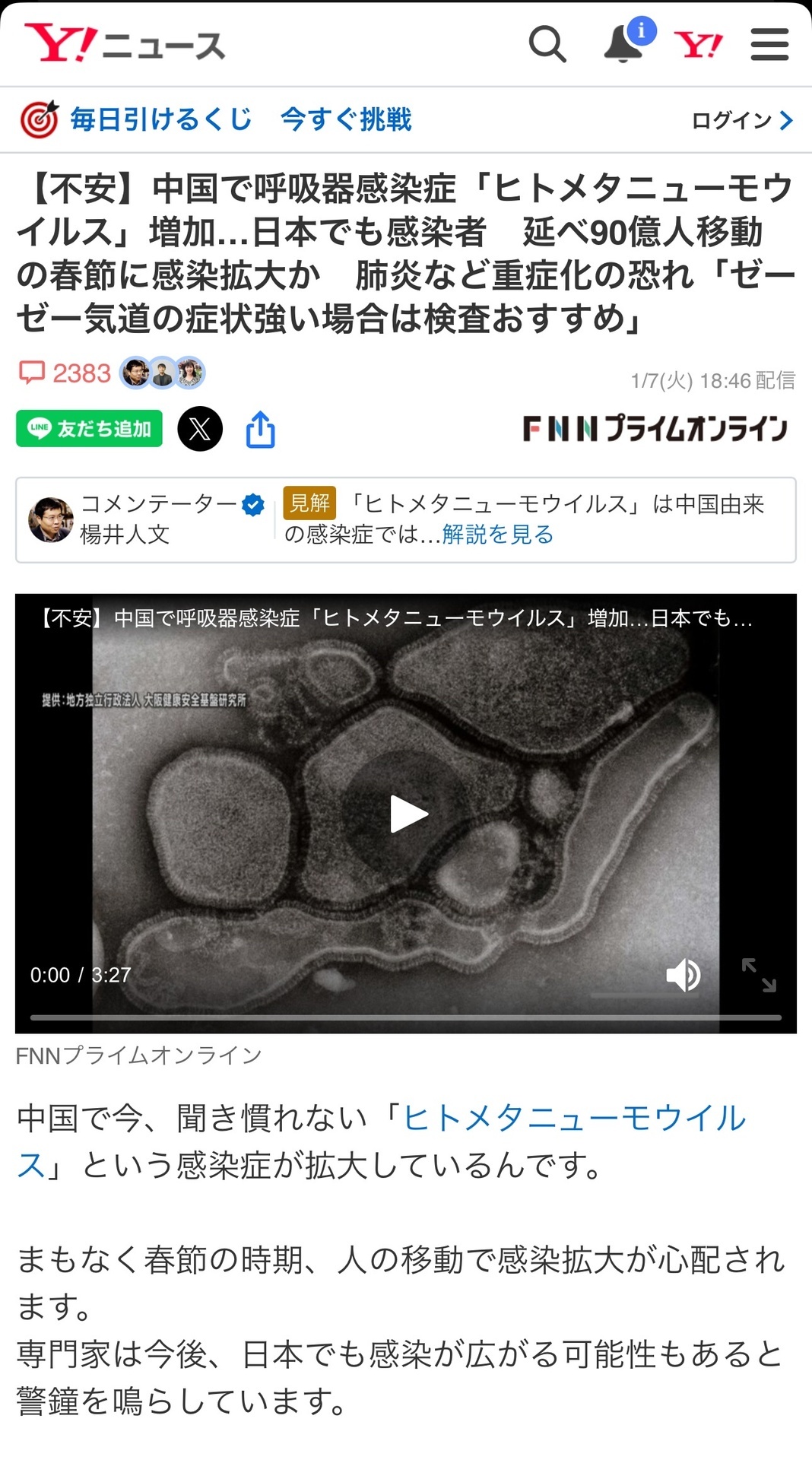
Task: Tap ログイン to sign in
Action: pyautogui.click(x=742, y=120)
